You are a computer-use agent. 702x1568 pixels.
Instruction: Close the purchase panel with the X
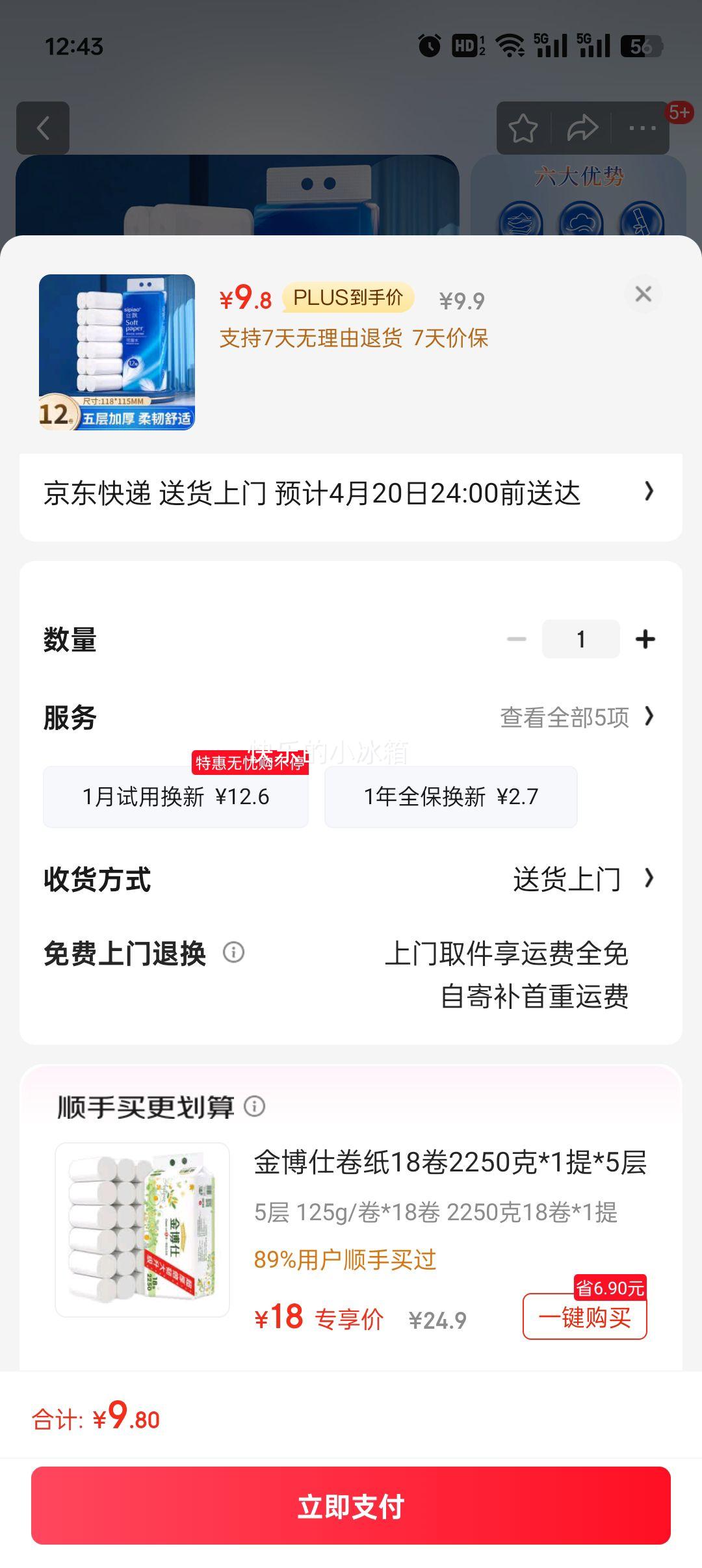coord(643,296)
